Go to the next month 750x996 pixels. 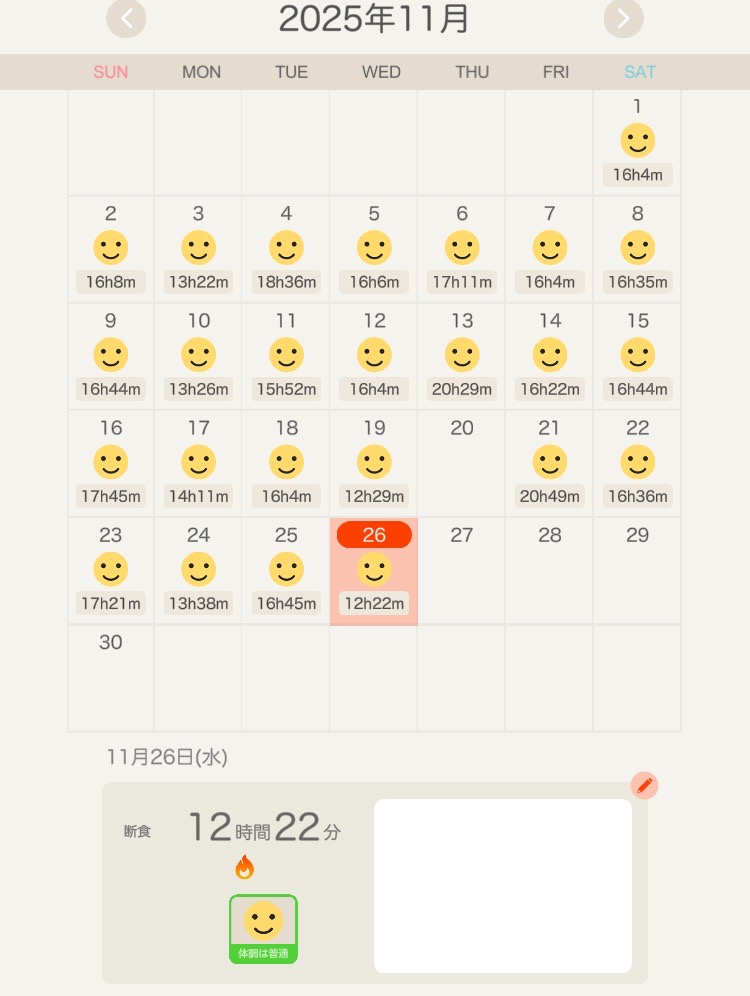[x=623, y=18]
